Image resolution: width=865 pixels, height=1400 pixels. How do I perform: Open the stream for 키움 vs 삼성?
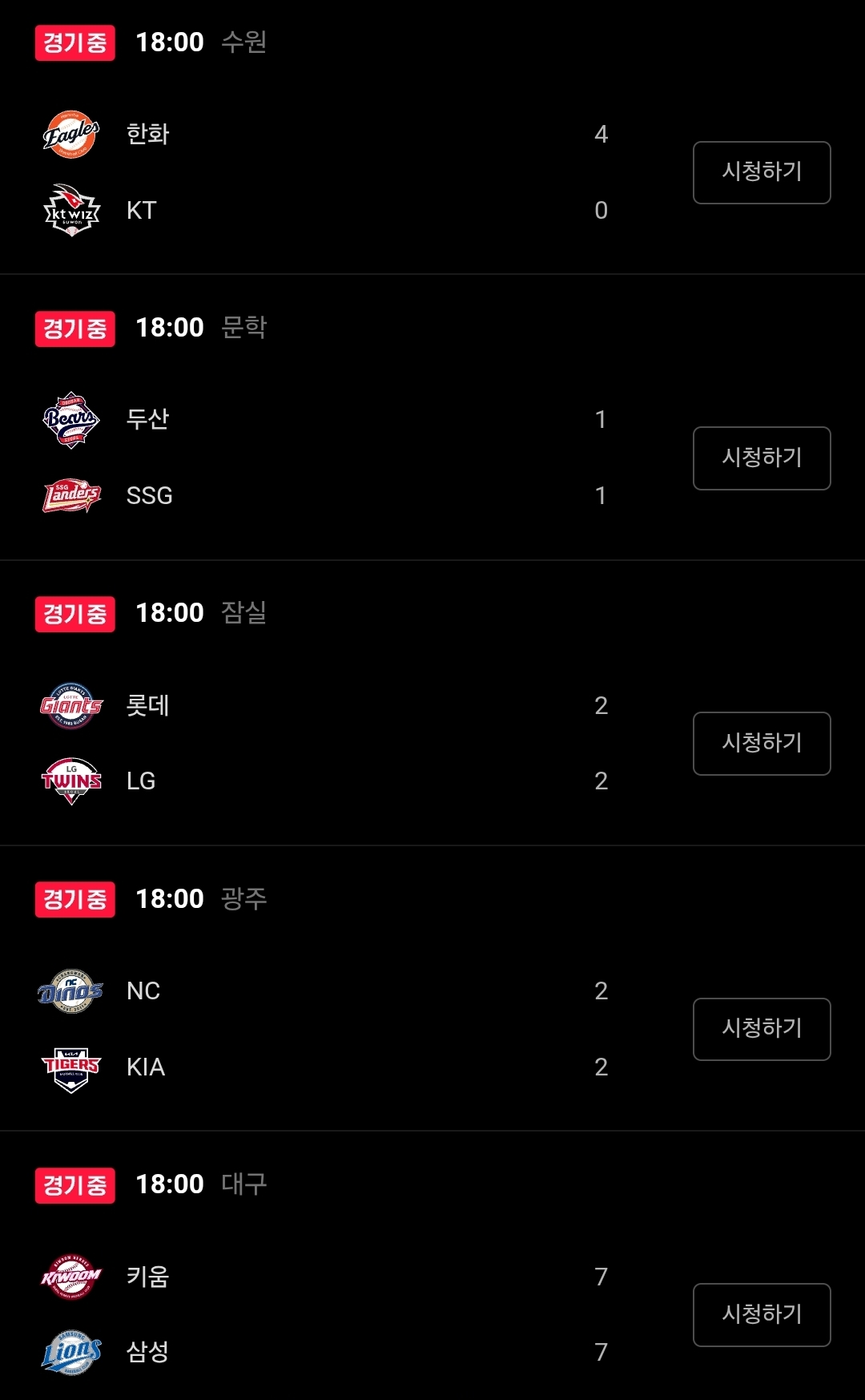click(762, 1314)
